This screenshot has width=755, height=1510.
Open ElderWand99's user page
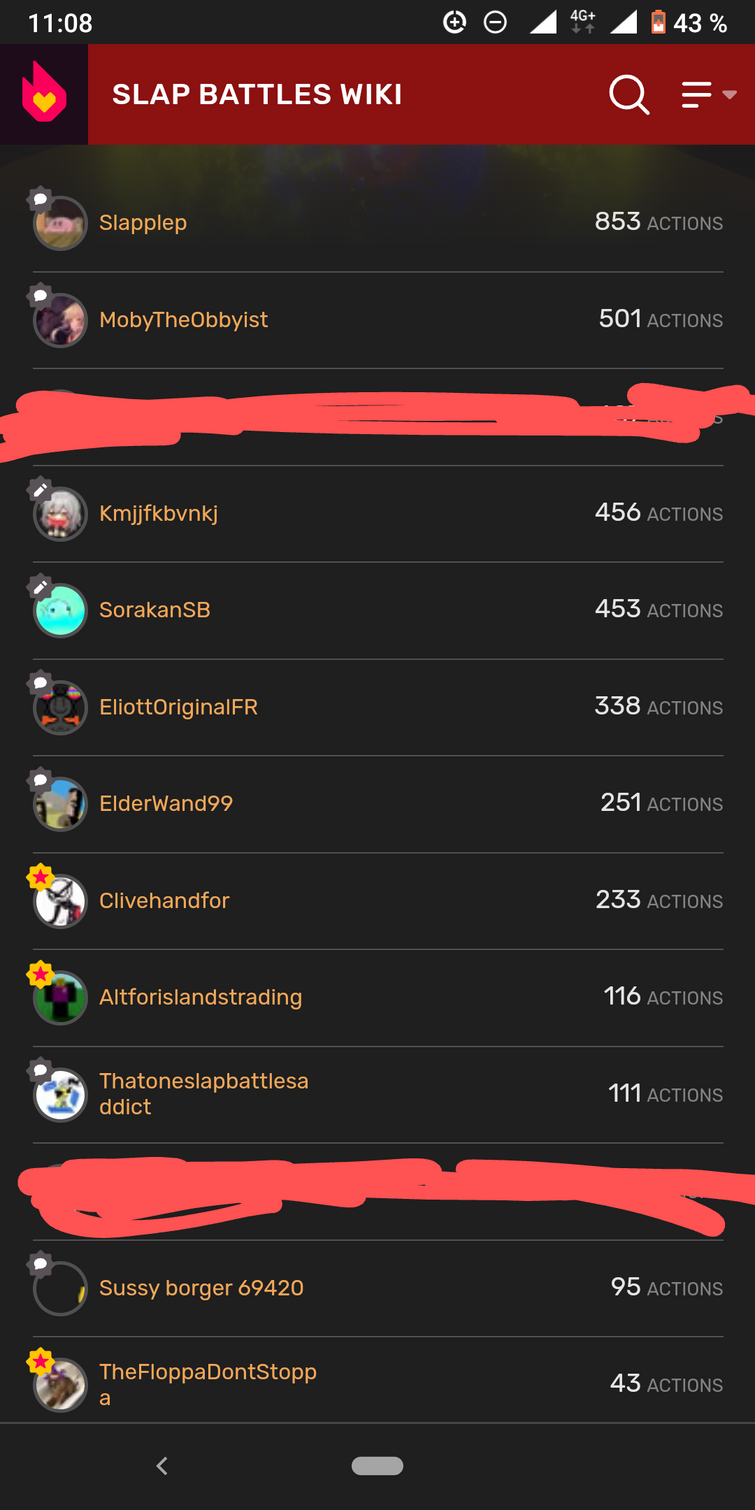tap(166, 804)
